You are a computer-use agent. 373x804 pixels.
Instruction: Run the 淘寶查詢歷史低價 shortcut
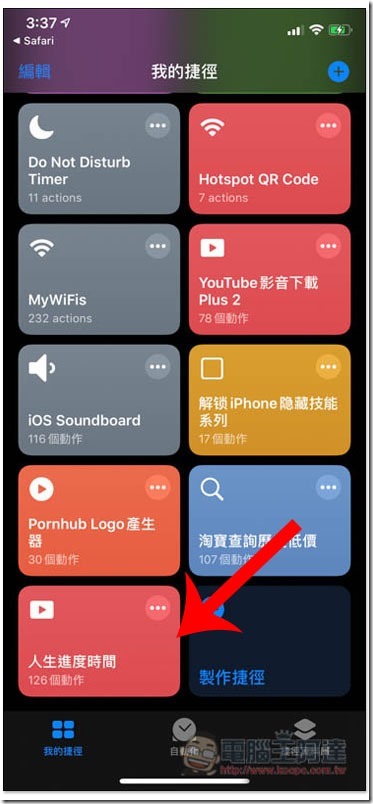click(x=270, y=520)
